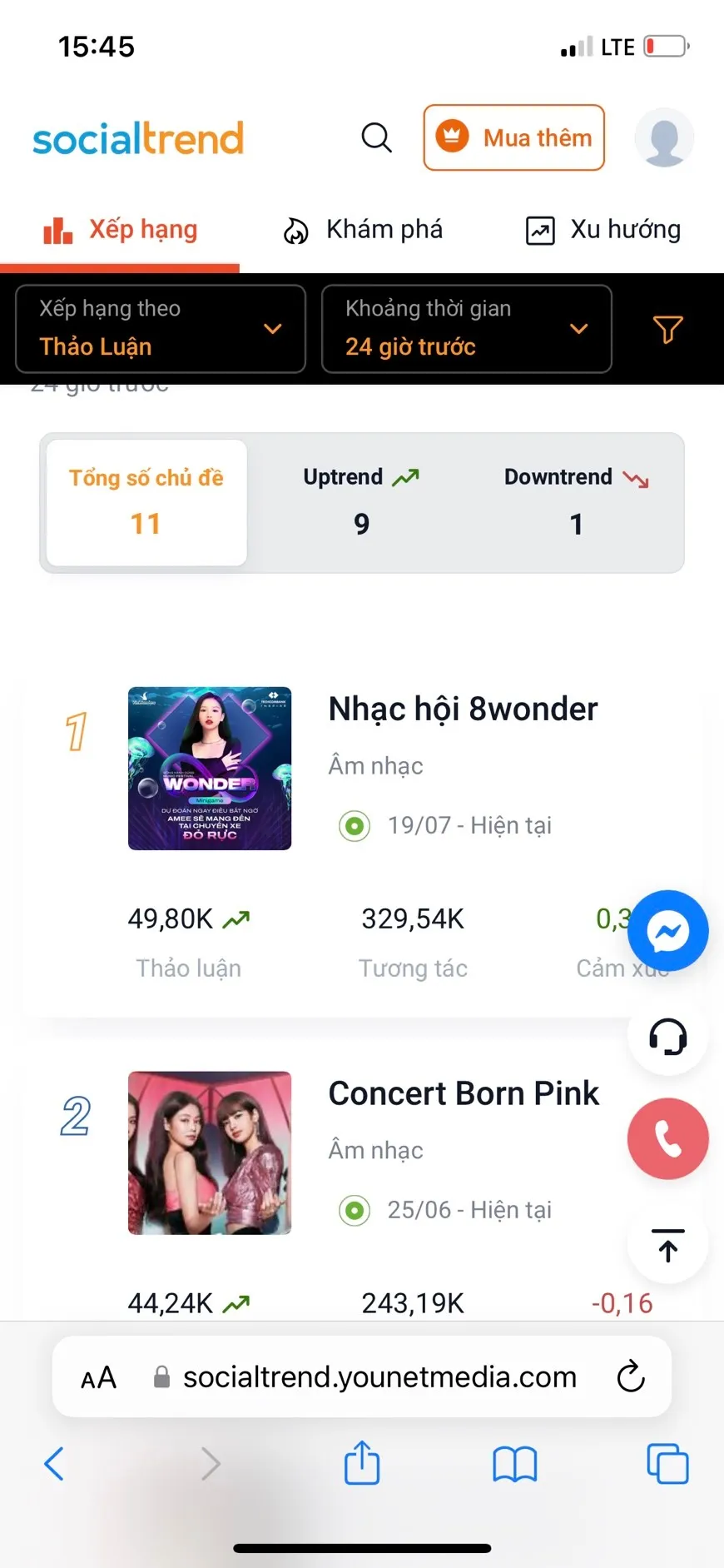This screenshot has width=724, height=1568.
Task: Tap the red phone call button
Action: coord(667,1138)
